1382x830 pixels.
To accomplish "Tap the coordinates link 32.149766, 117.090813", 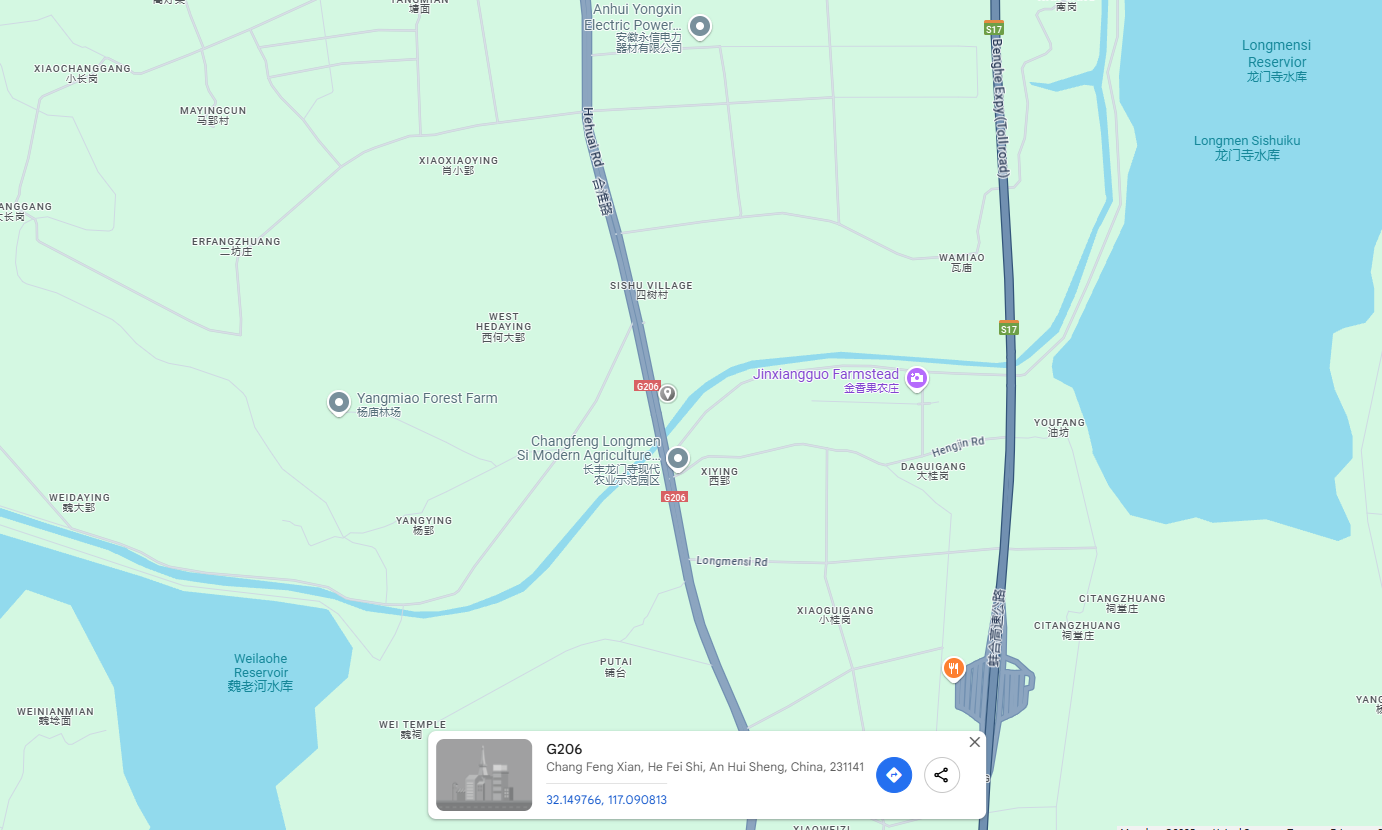I will [606, 800].
